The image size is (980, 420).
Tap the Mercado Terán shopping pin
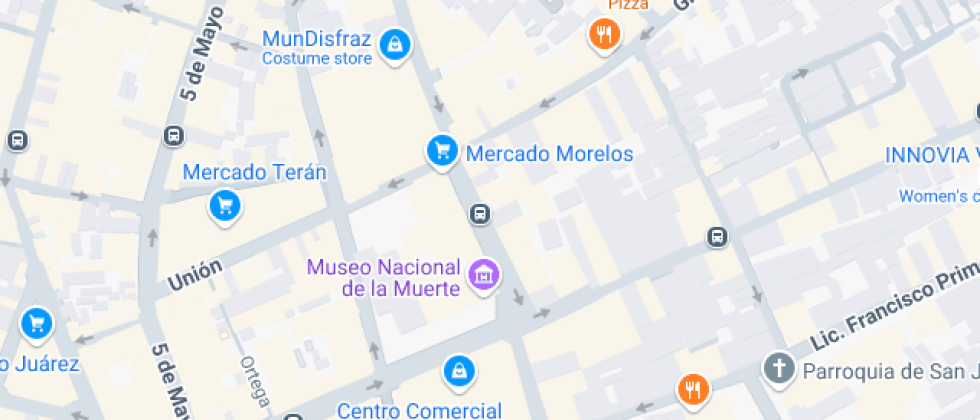pyautogui.click(x=225, y=206)
